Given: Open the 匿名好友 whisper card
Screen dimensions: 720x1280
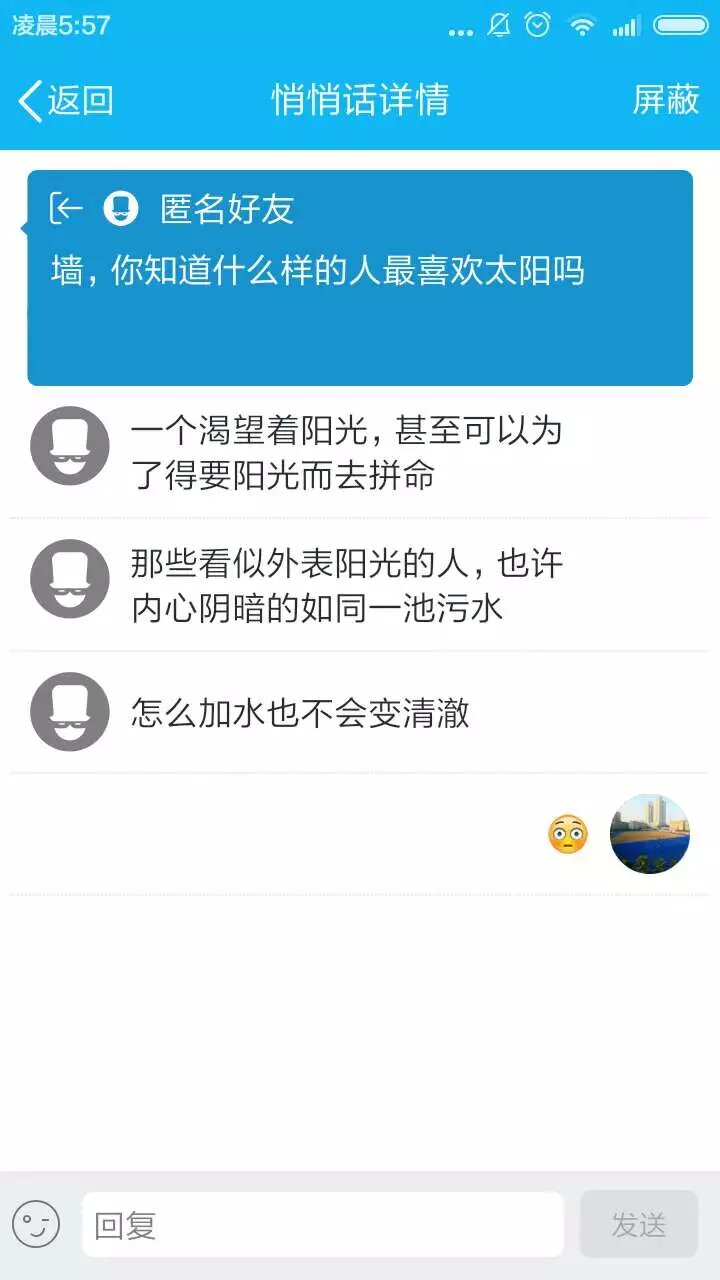Looking at the screenshot, I should [360, 277].
